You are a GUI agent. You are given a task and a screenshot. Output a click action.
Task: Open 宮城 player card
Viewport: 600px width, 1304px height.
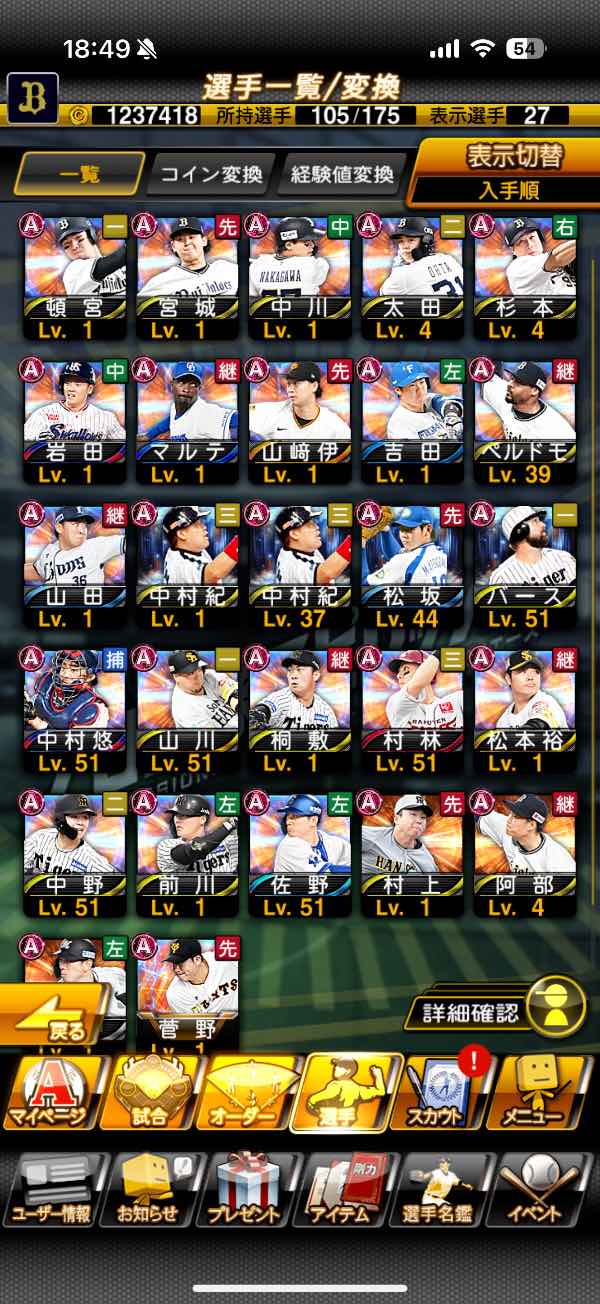pos(187,275)
